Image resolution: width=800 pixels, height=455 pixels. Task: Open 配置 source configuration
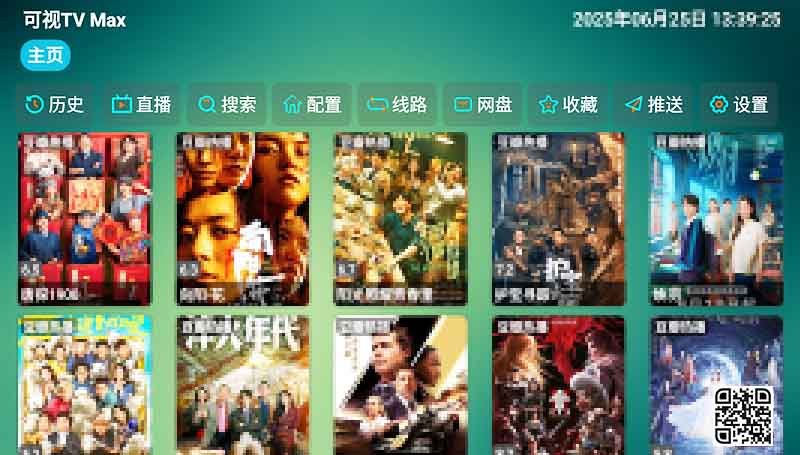click(x=312, y=104)
